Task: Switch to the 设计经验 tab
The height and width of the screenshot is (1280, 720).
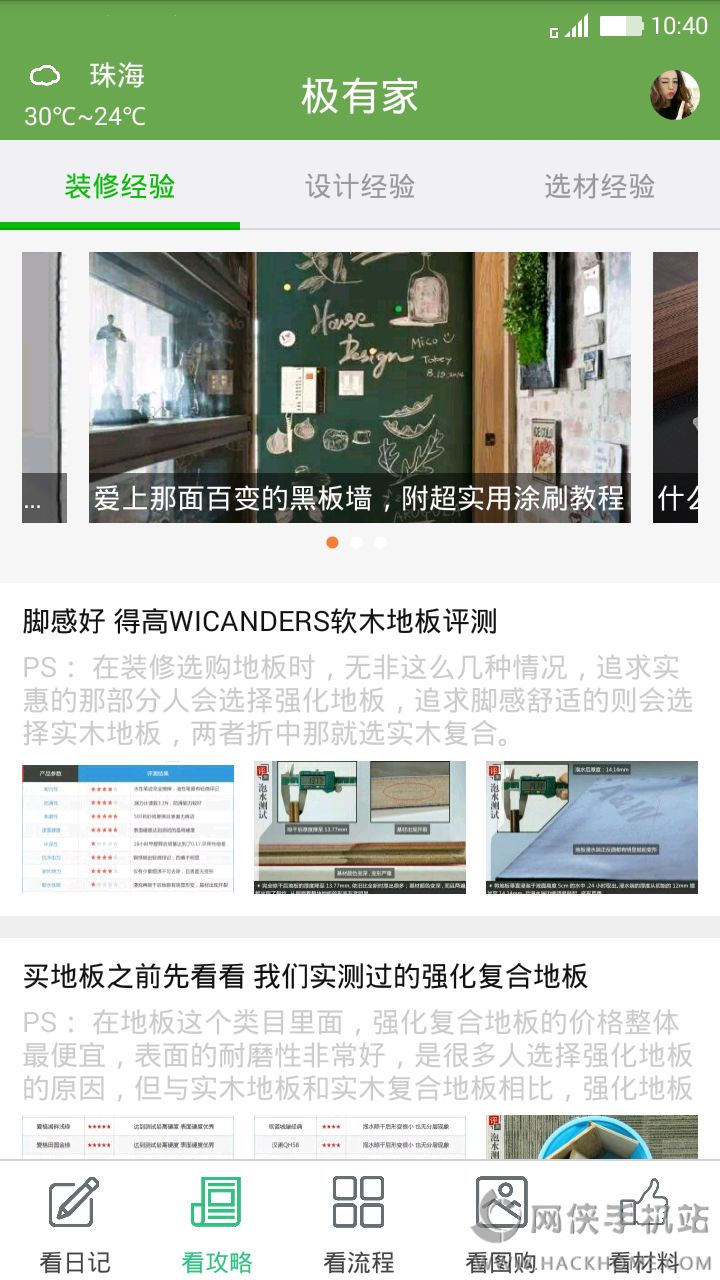Action: 360,186
